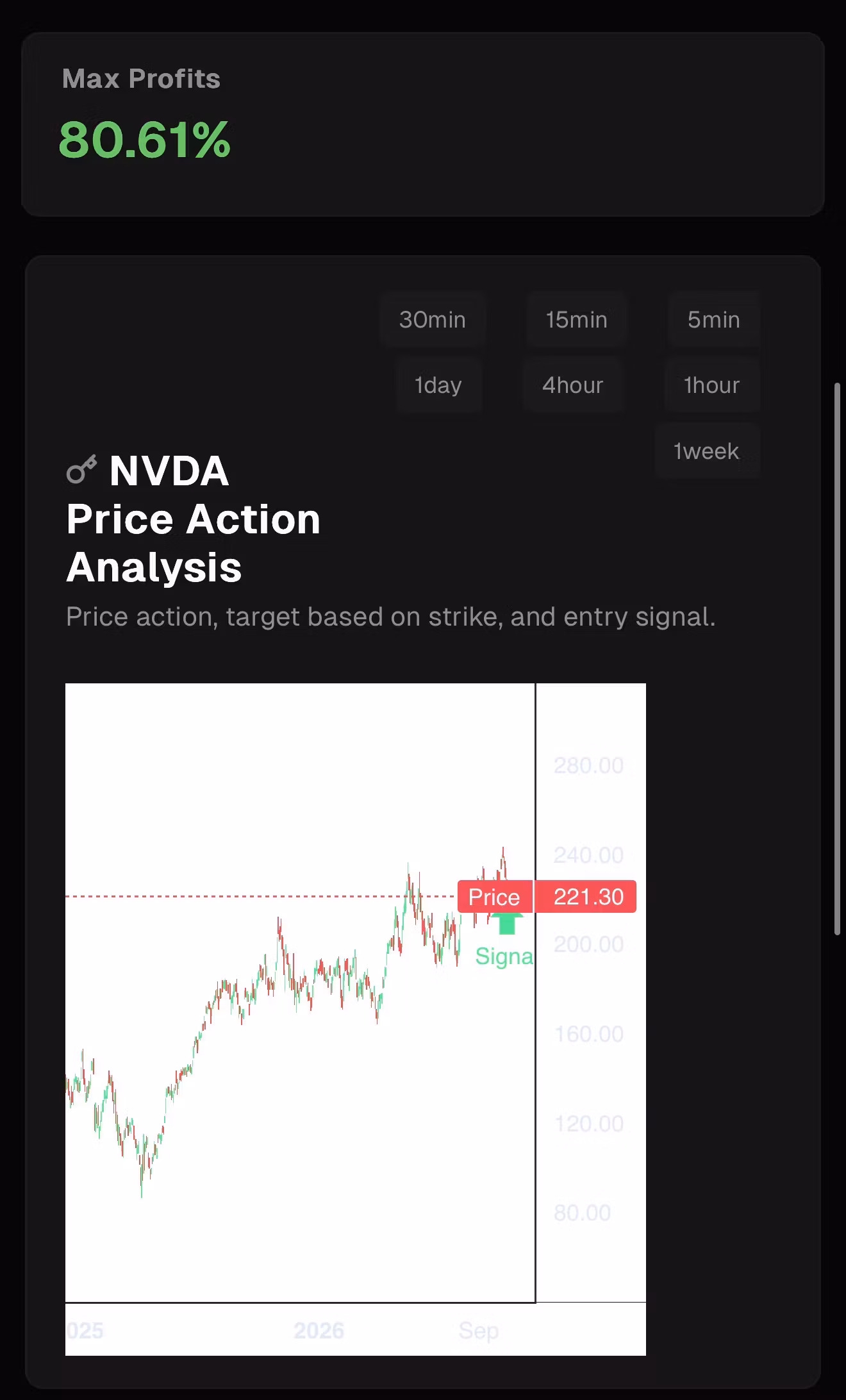Select the 1hour timeframe
Screen dimensions: 846x1400
coord(712,385)
